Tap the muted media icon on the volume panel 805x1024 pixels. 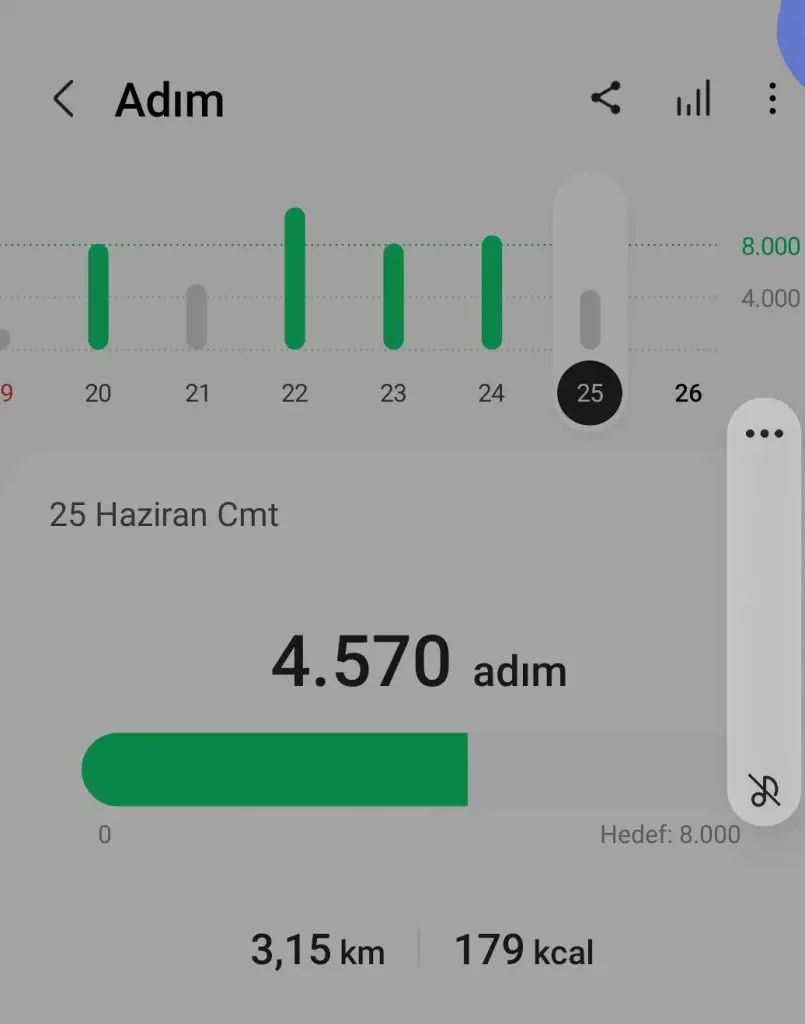tap(764, 790)
